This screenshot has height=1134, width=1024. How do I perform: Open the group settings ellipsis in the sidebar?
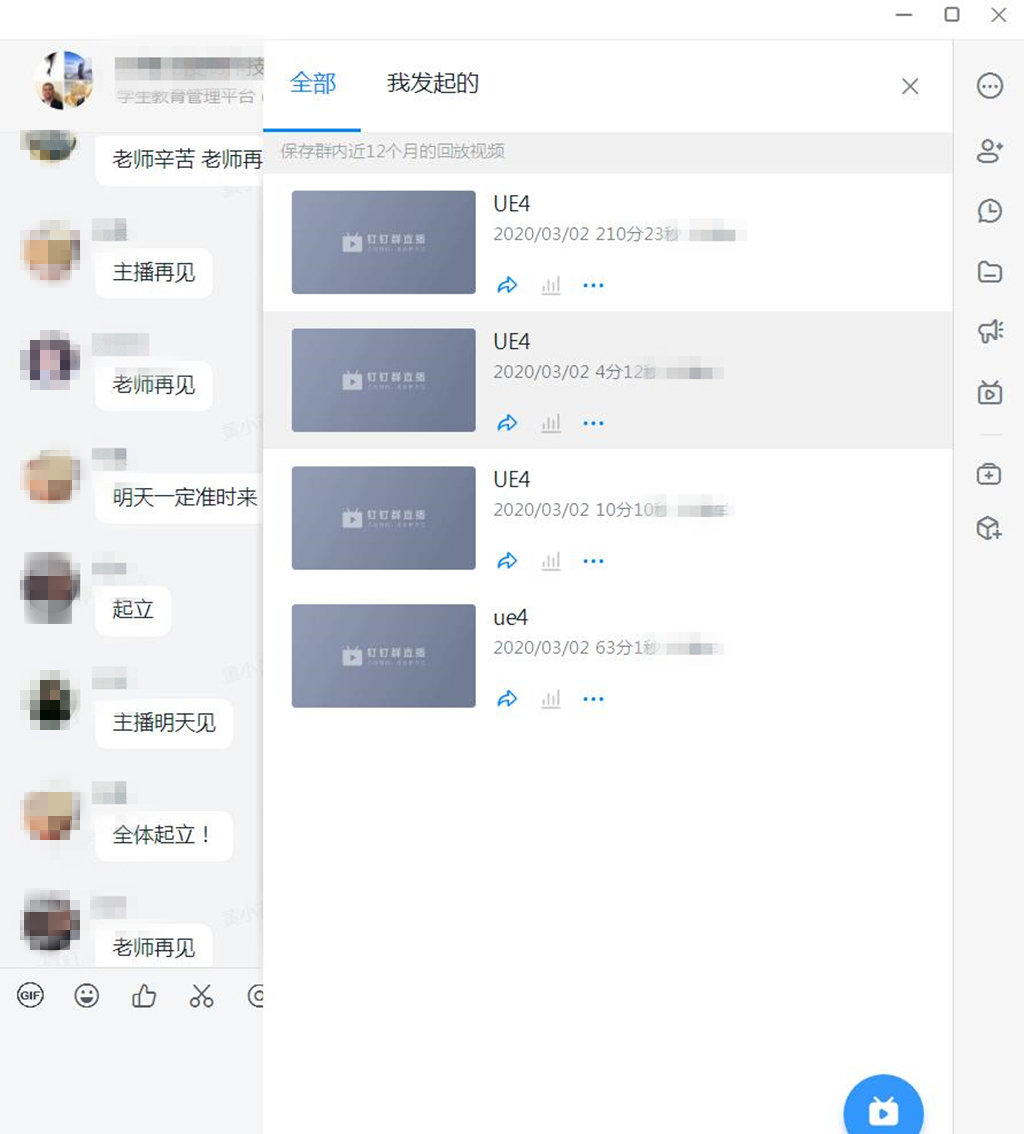tap(989, 87)
